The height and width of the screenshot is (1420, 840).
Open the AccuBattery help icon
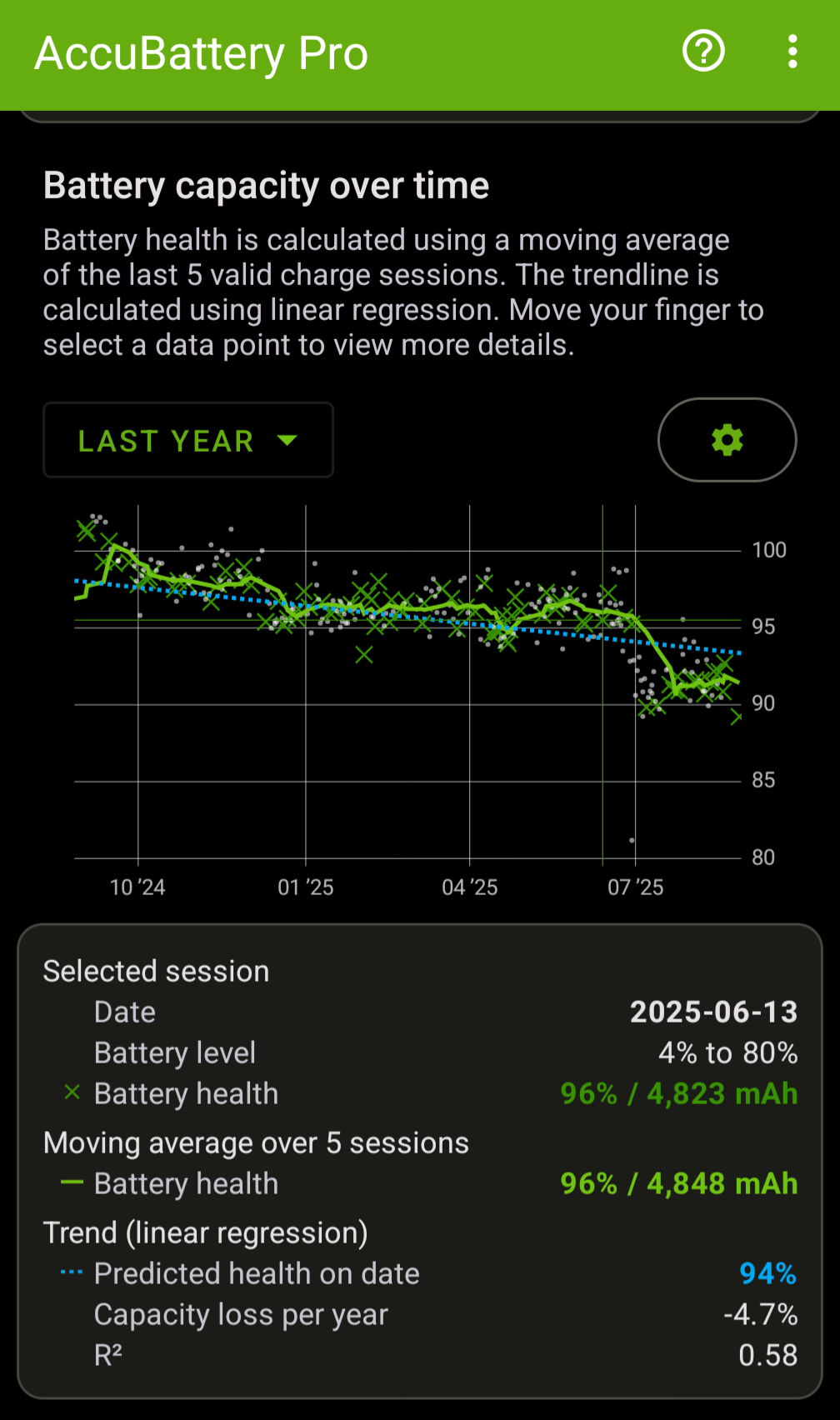[x=702, y=51]
